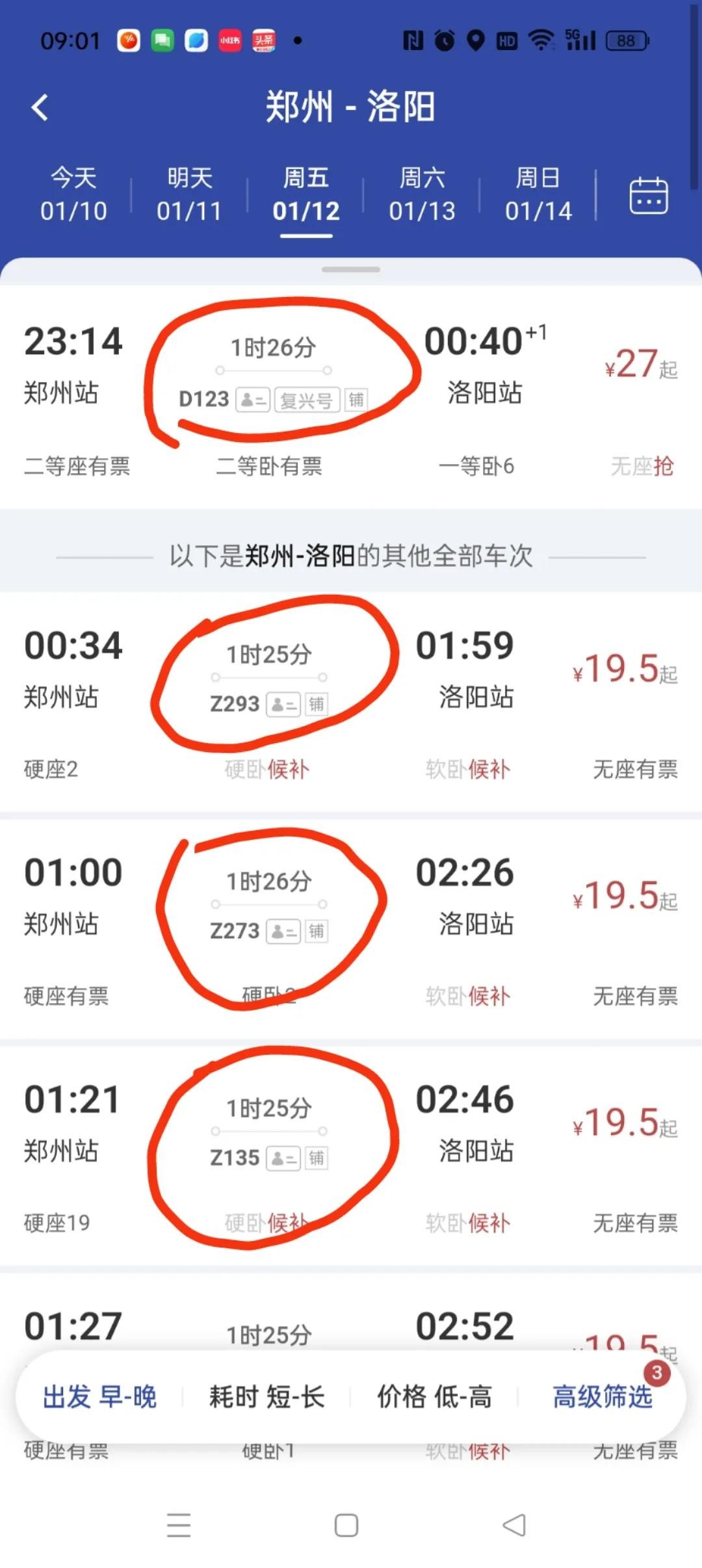Switch to the 周日 01/14 date tab
Screen dimensions: 702x1568
[538, 194]
